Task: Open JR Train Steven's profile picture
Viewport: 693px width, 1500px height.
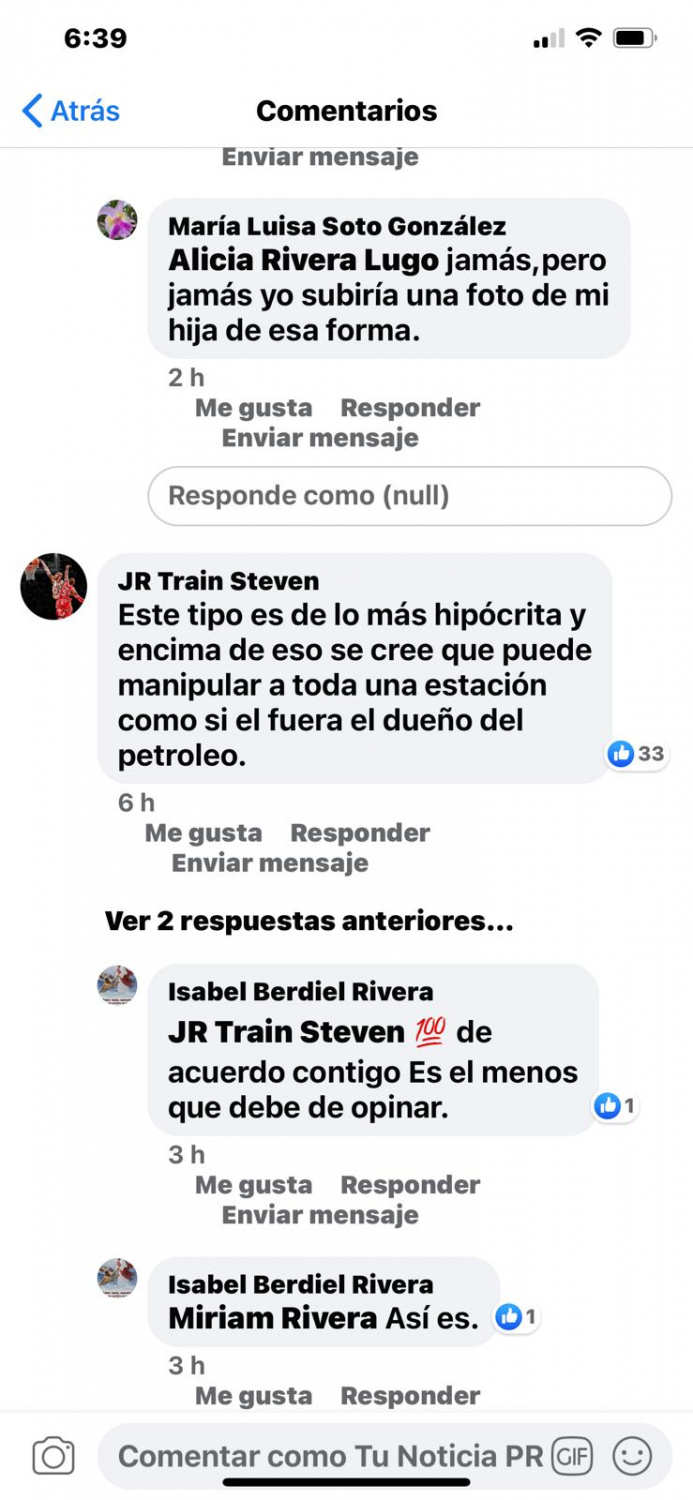Action: pos(54,587)
